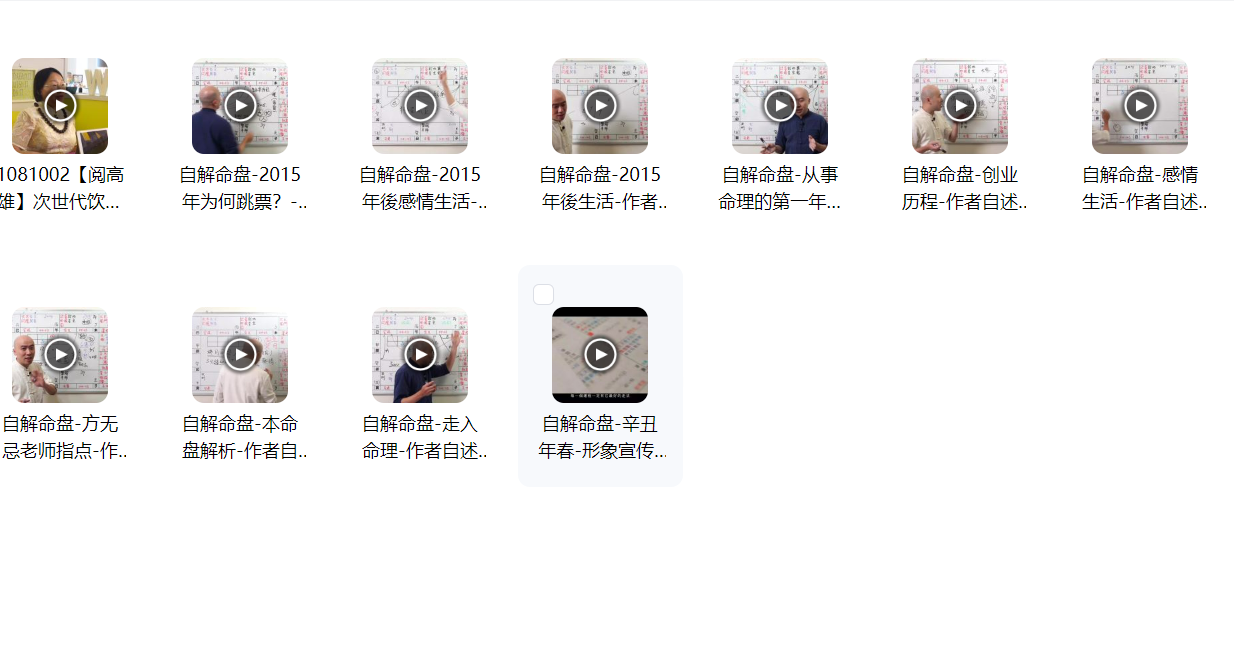Play 自解命盘-从事命理的第一年 video
The height and width of the screenshot is (668, 1234).
(780, 105)
